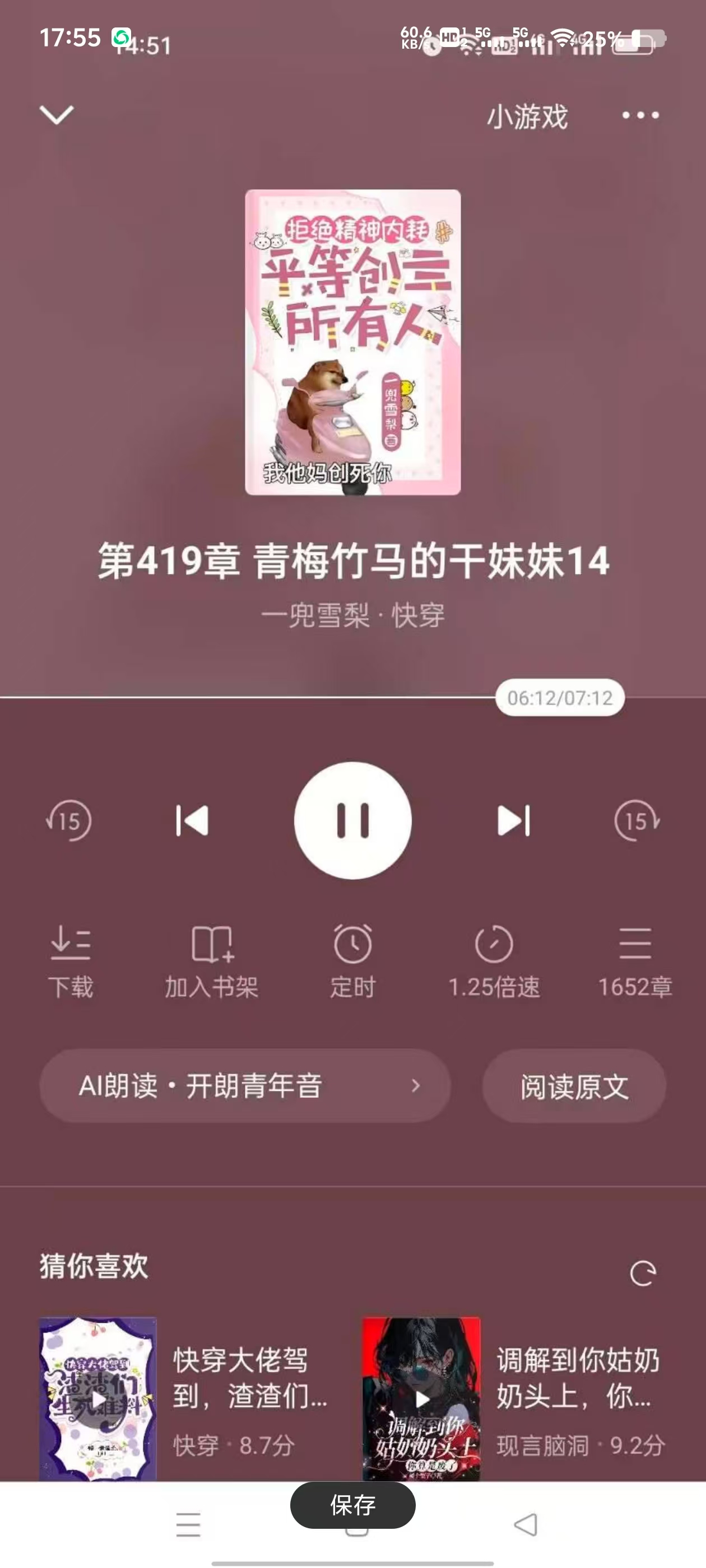Image resolution: width=706 pixels, height=1568 pixels.
Task: Fast-forward playback by 15 seconds
Action: [637, 820]
